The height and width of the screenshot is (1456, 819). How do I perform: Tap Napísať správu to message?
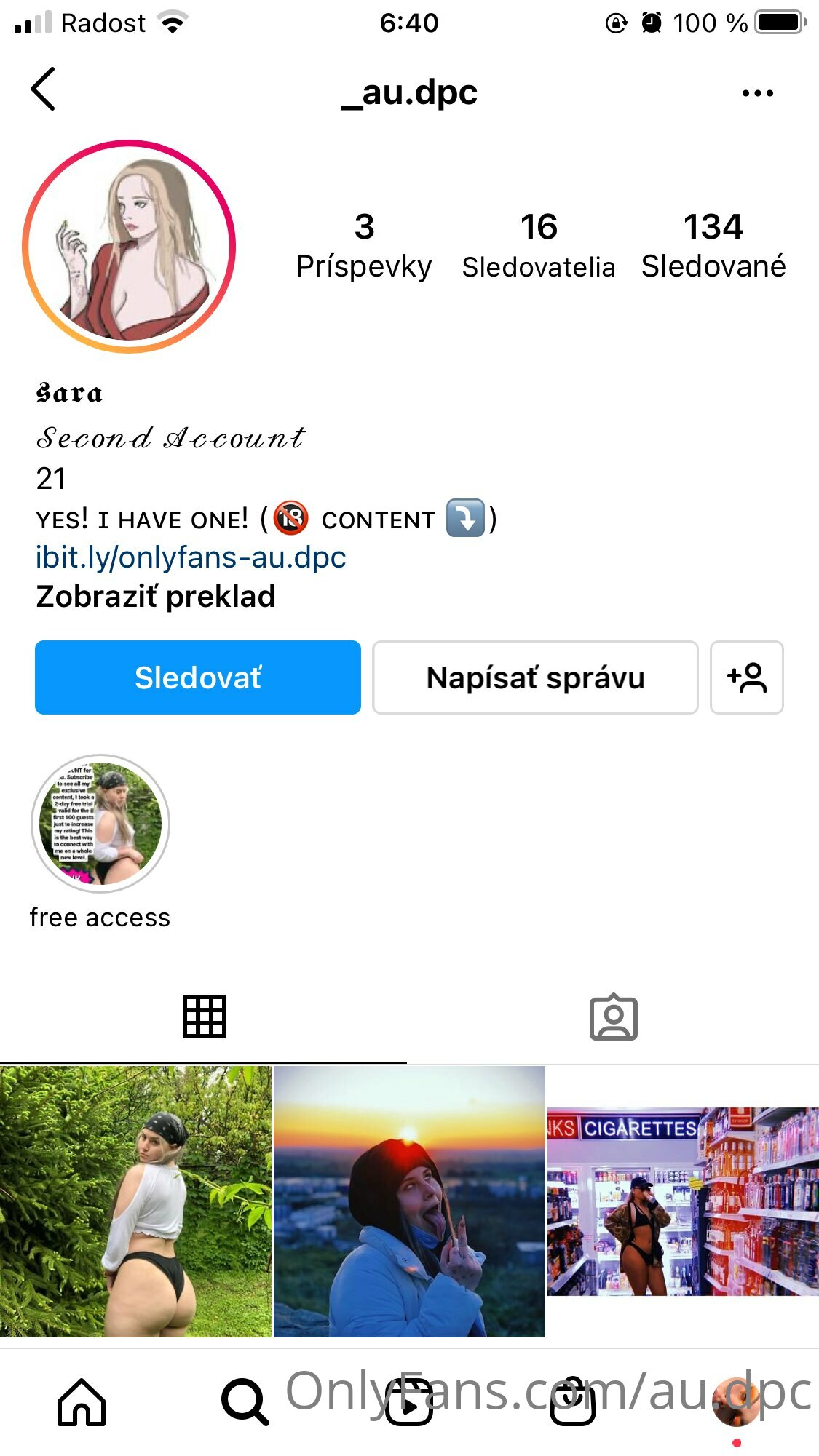pyautogui.click(x=535, y=677)
